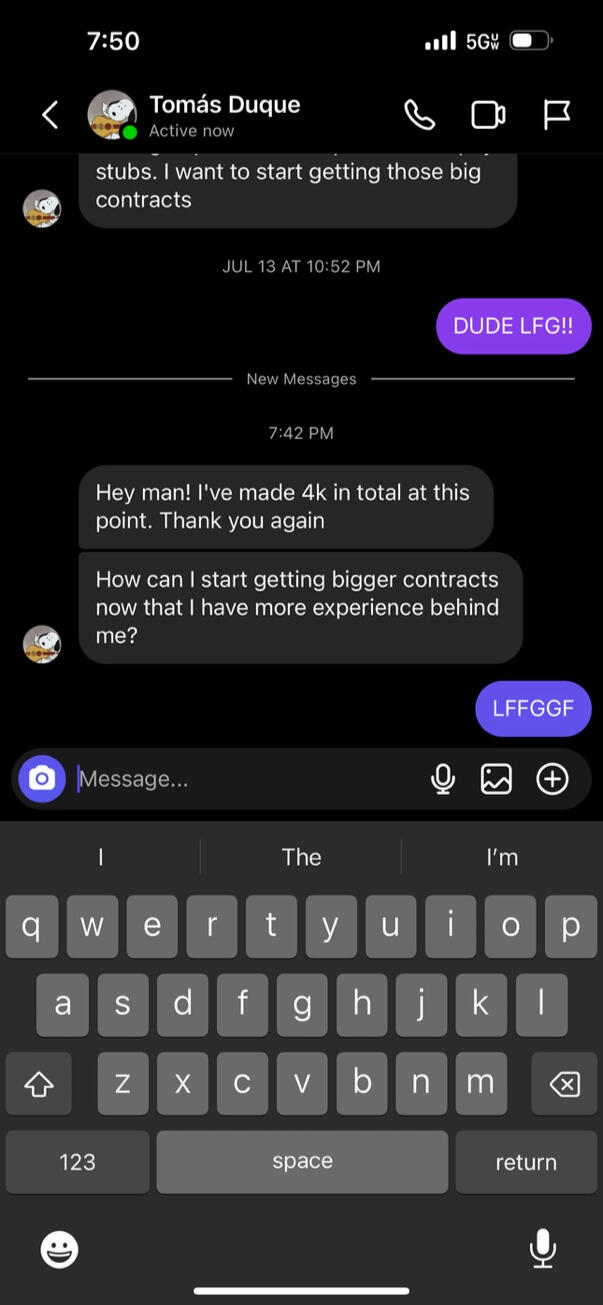Open the photo gallery picker
This screenshot has width=603, height=1305.
point(496,779)
